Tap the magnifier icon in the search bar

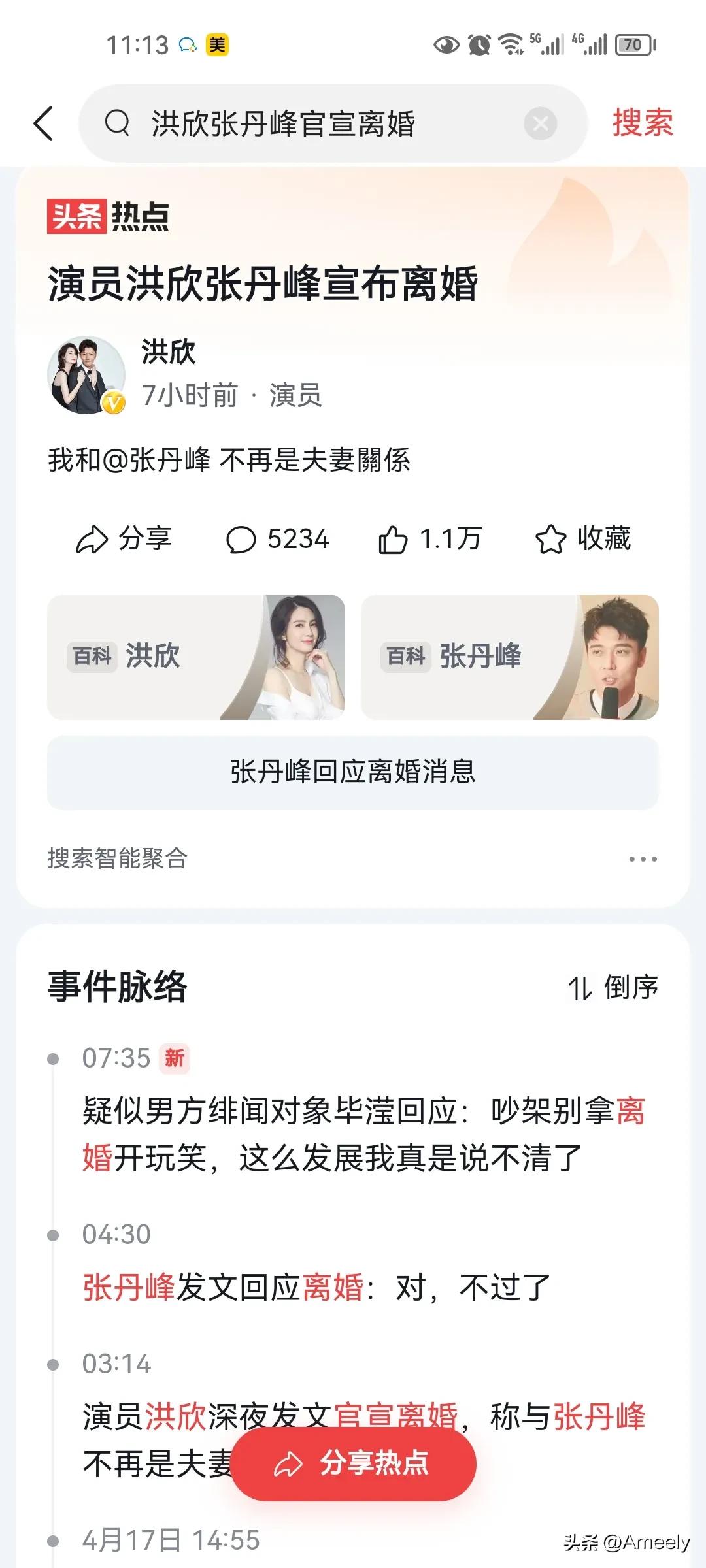click(x=116, y=123)
